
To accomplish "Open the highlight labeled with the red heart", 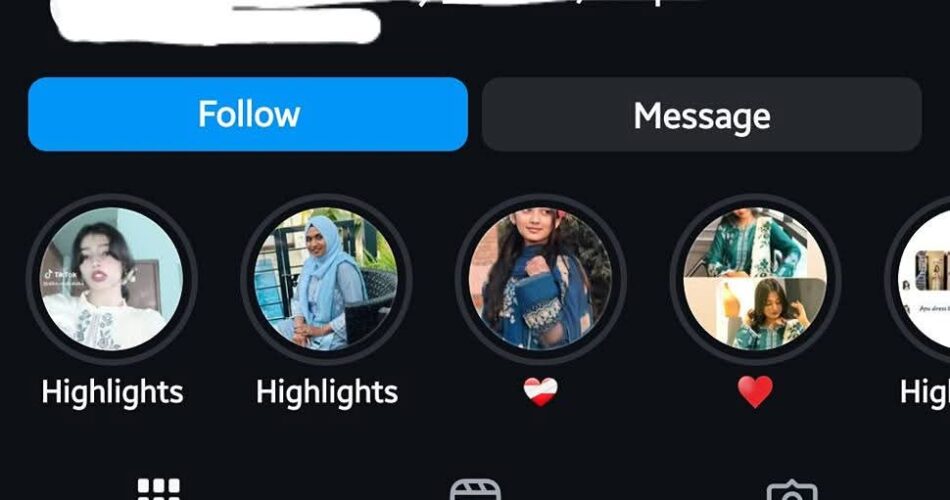I will (755, 279).
